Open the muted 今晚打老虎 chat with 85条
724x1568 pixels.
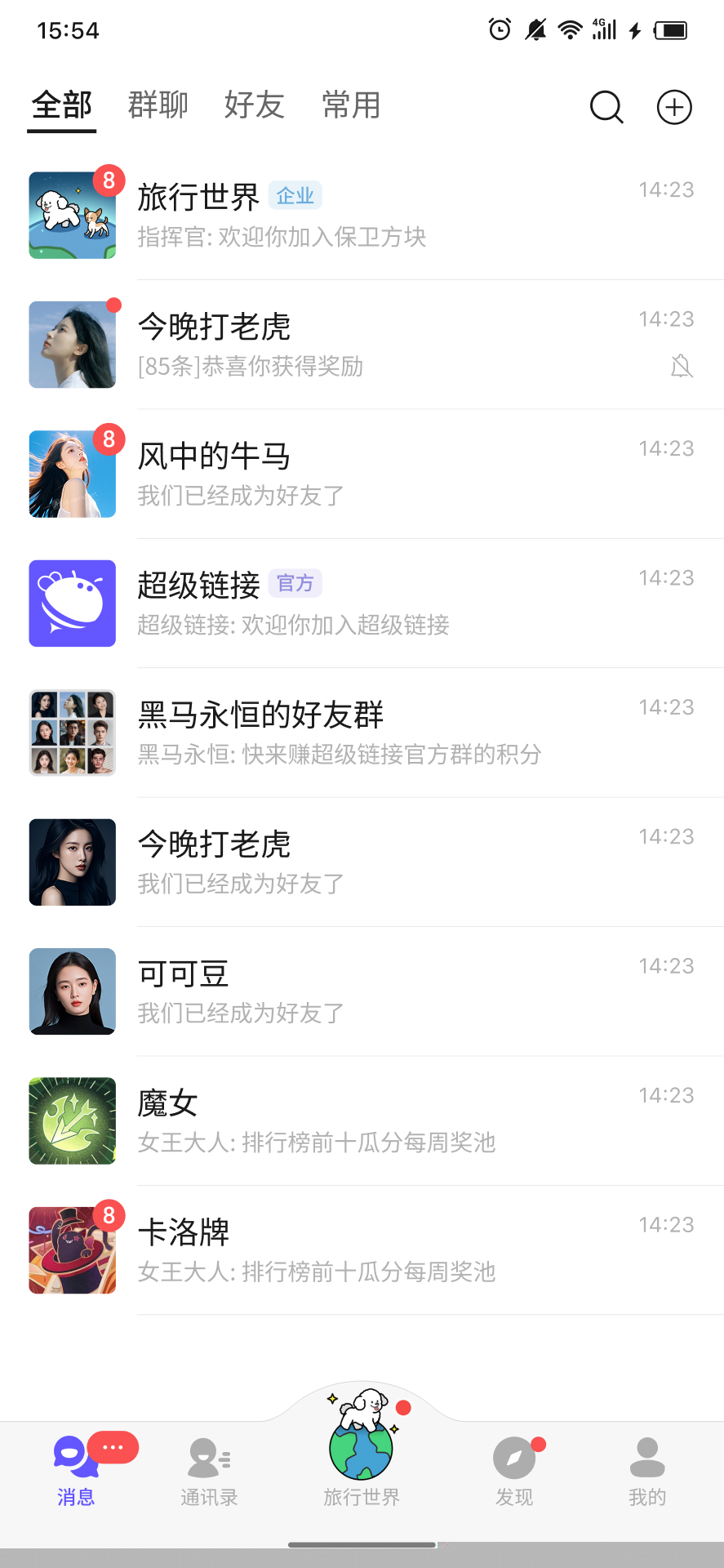[375, 345]
